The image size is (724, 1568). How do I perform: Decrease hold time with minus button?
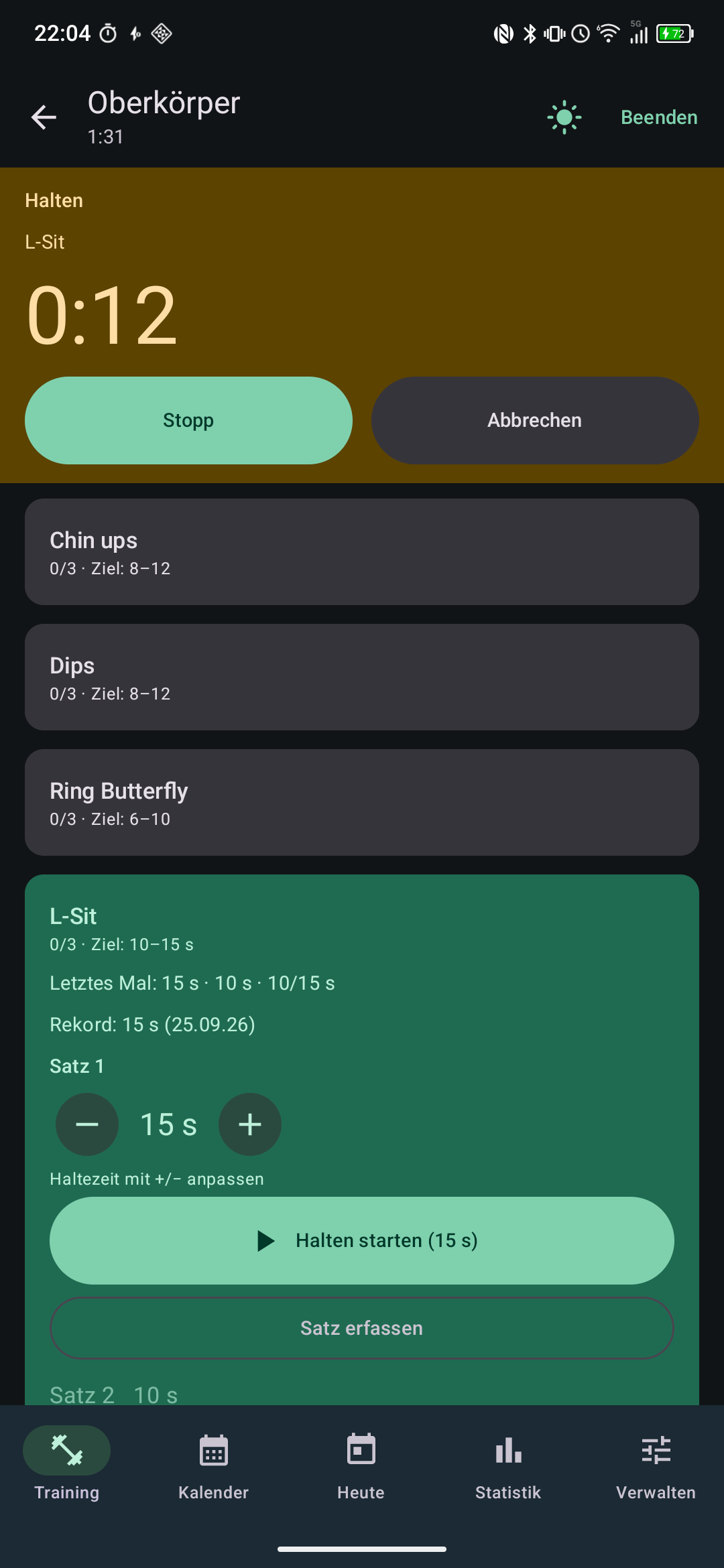pyautogui.click(x=87, y=1124)
